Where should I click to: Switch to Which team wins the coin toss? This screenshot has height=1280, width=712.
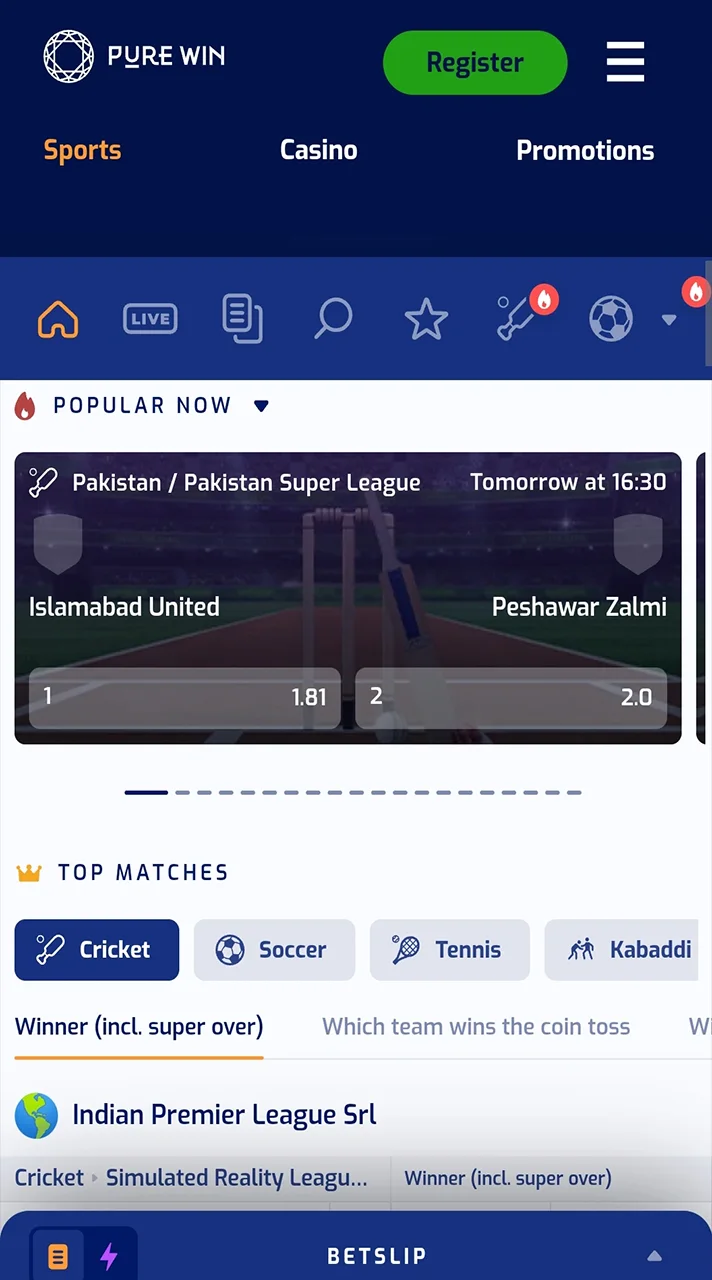[x=476, y=1026]
